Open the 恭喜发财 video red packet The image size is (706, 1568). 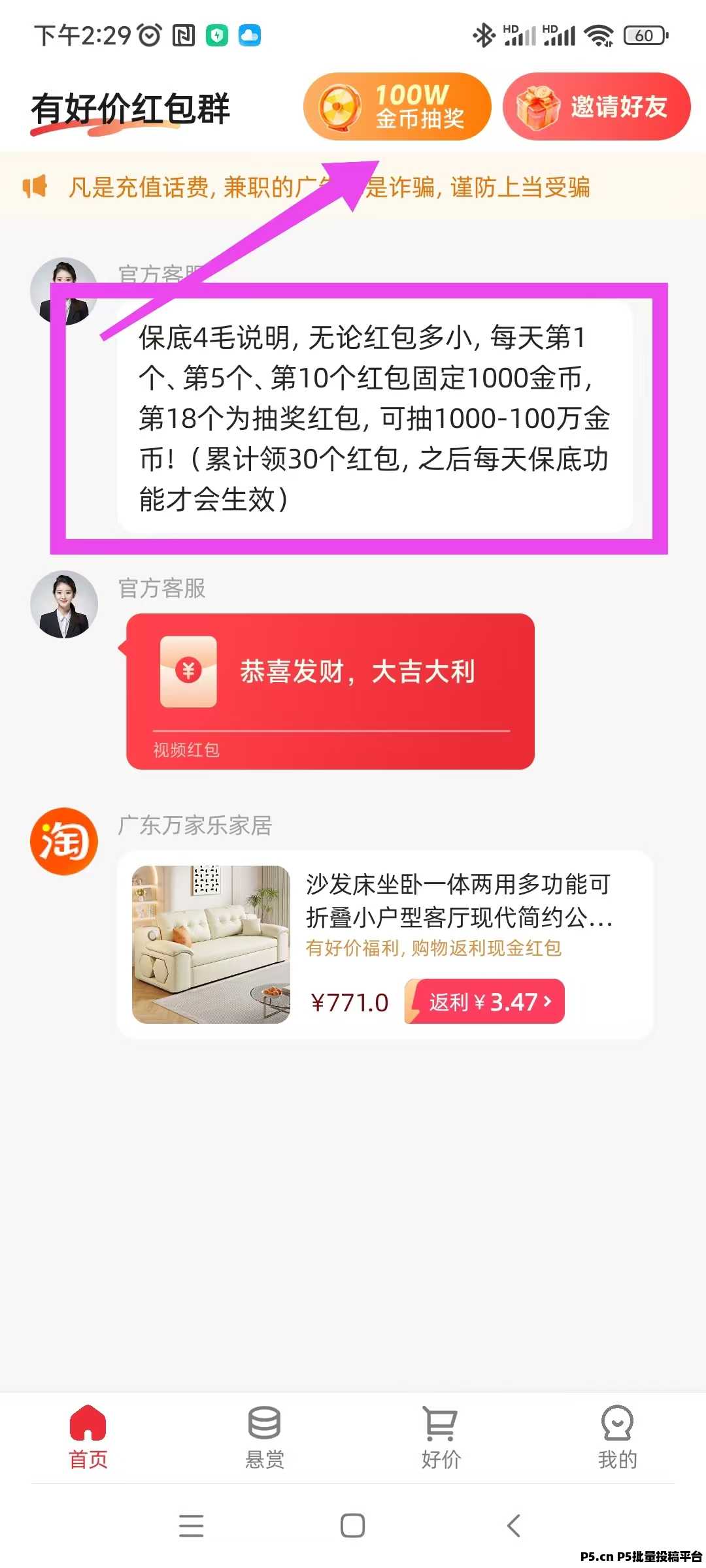[330, 691]
